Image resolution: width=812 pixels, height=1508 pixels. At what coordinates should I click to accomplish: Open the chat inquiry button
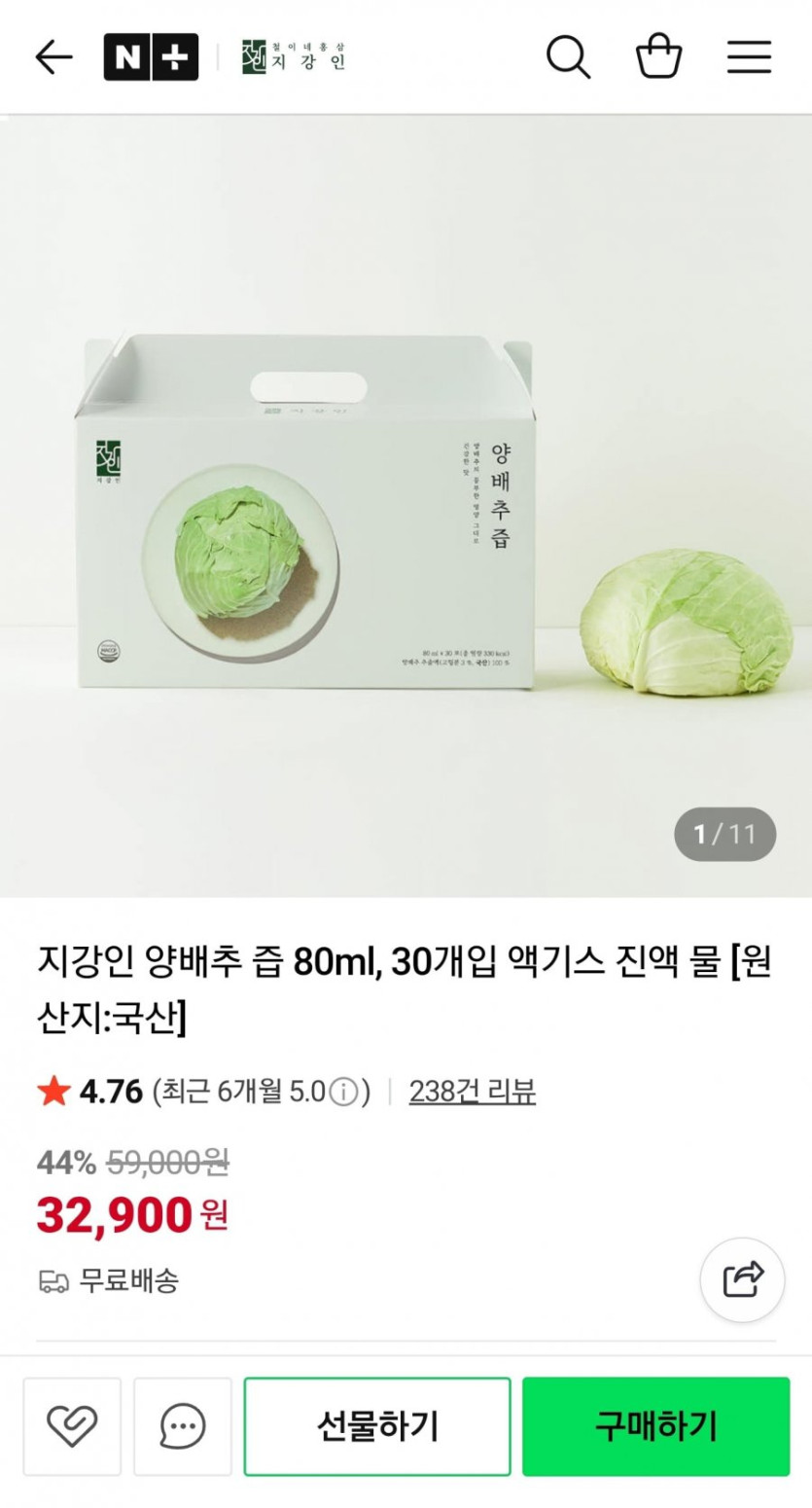point(182,1426)
